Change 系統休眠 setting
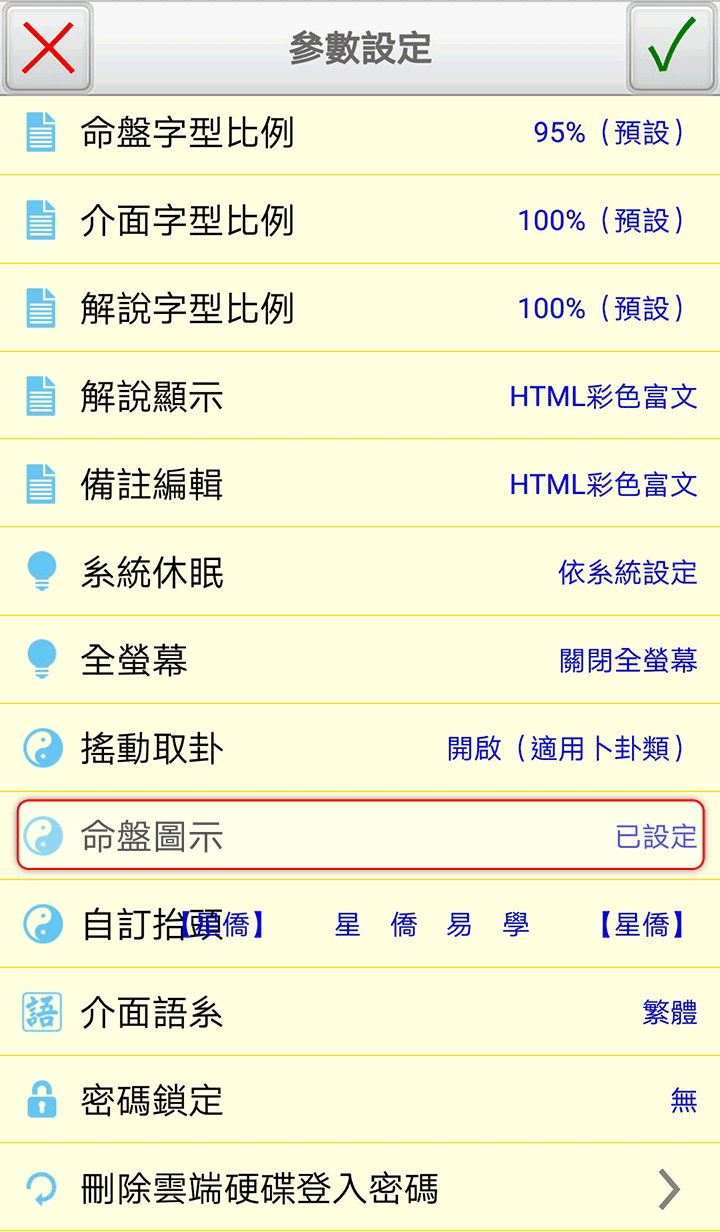 pyautogui.click(x=360, y=572)
